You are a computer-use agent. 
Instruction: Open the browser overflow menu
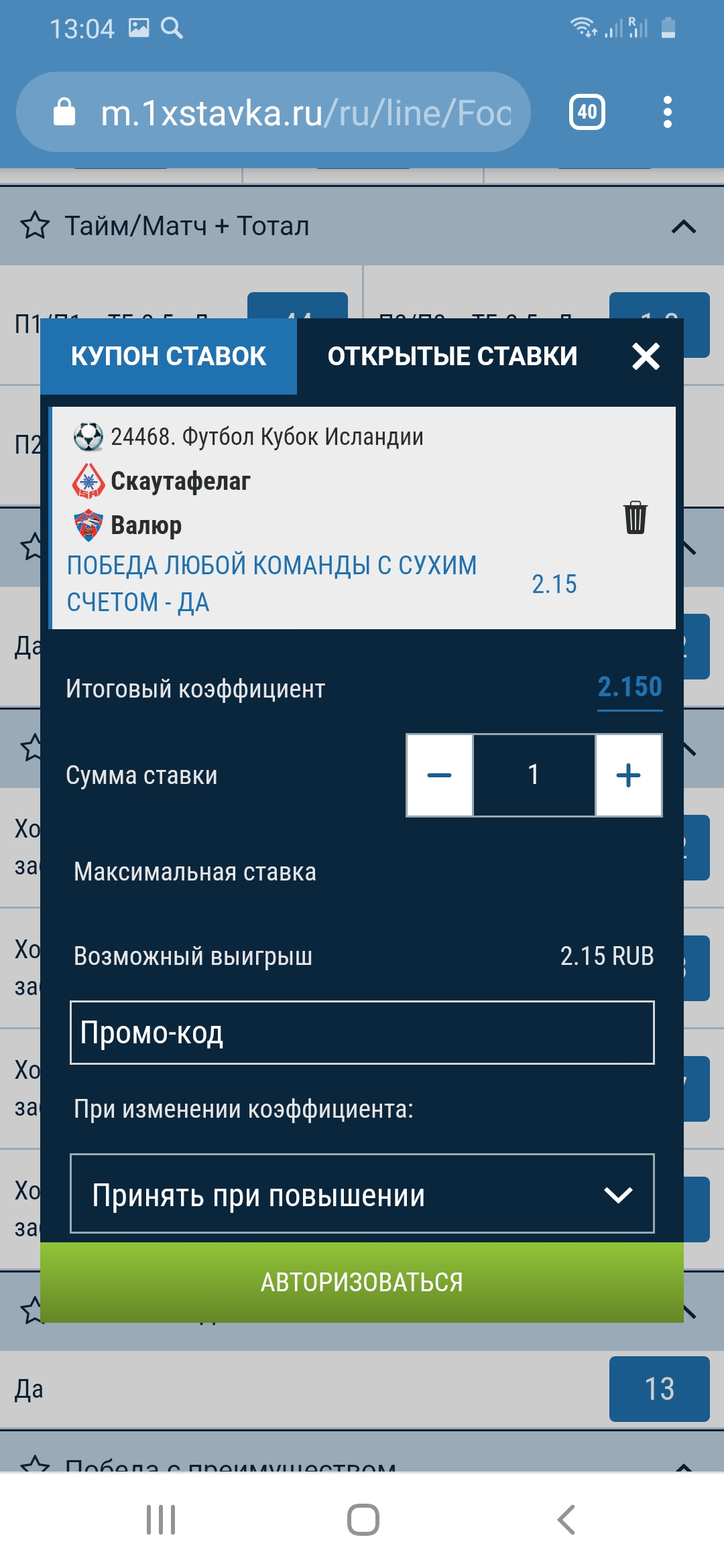tap(667, 112)
